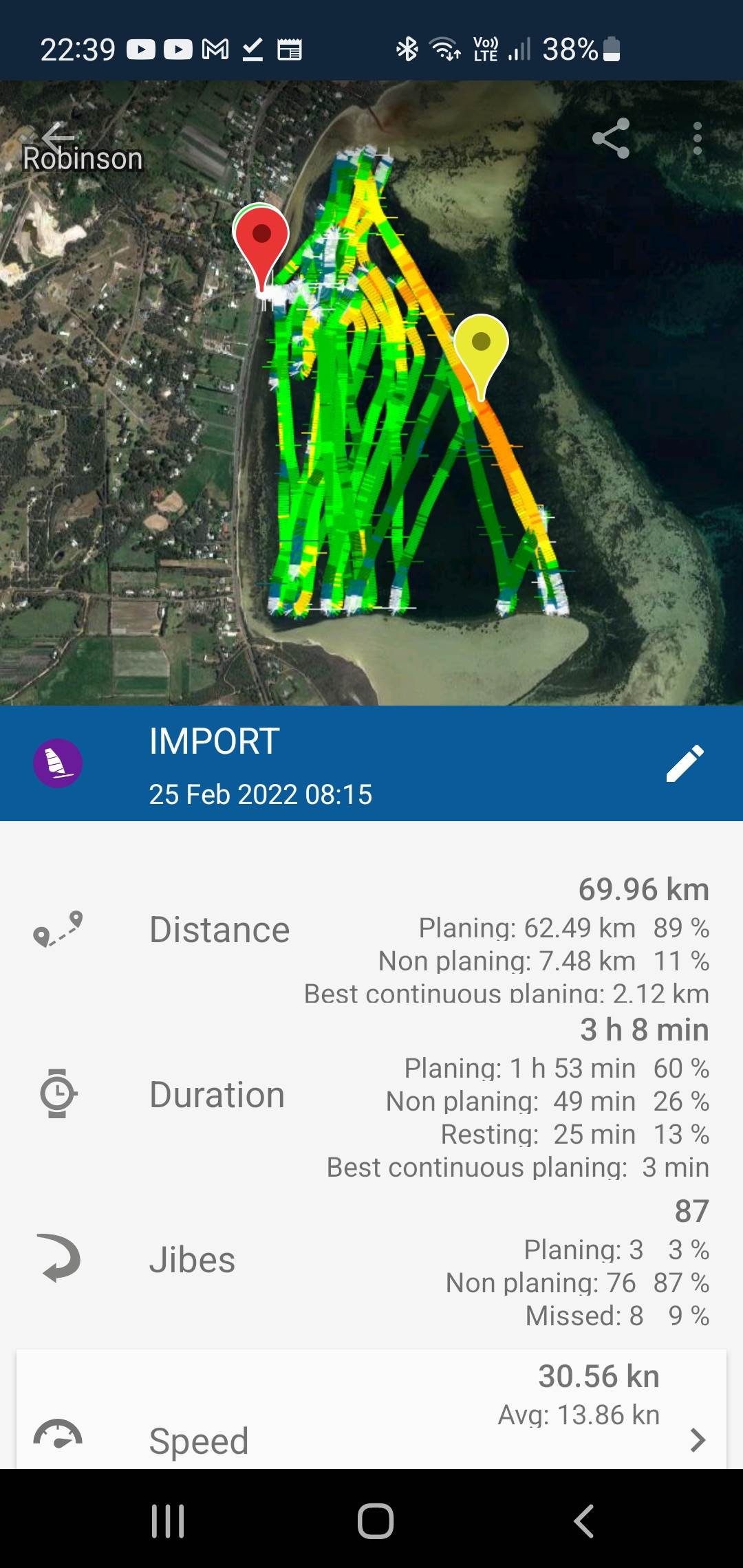743x1568 pixels.
Task: Tap the Bluetooth status icon
Action: (x=407, y=48)
